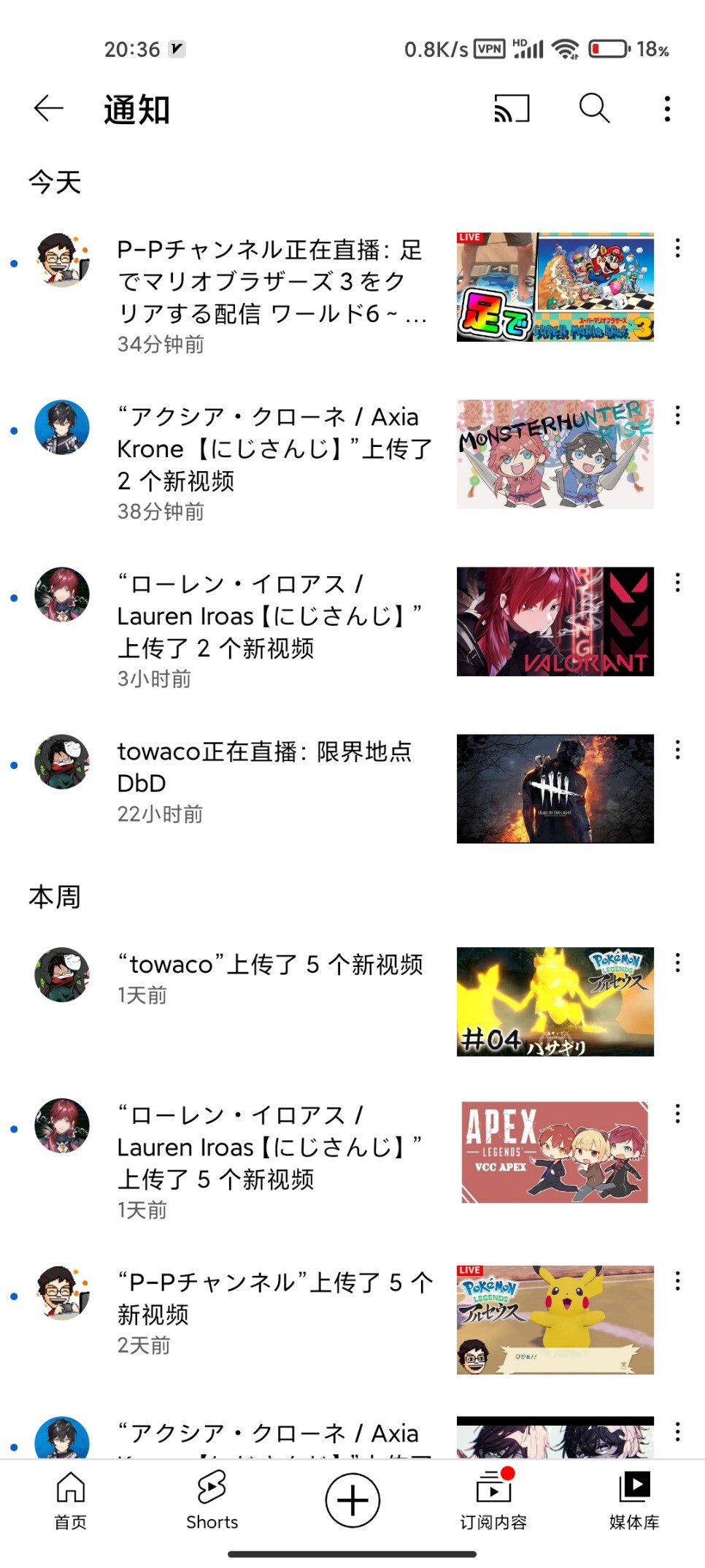Open options for the towaco DbD notification
The image size is (705, 1568).
[678, 750]
